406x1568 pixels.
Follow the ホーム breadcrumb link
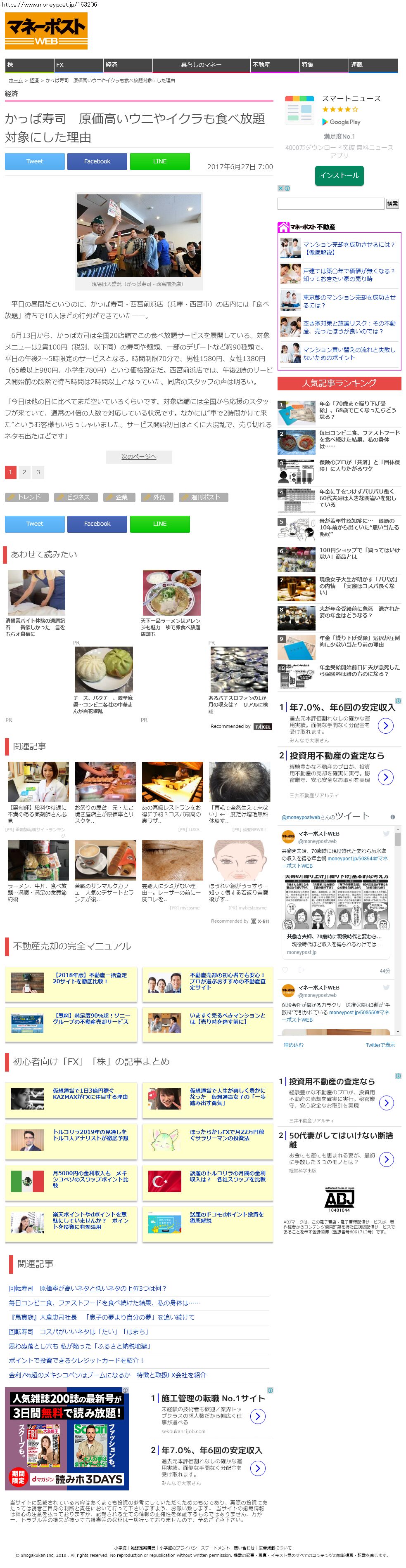(x=15, y=80)
